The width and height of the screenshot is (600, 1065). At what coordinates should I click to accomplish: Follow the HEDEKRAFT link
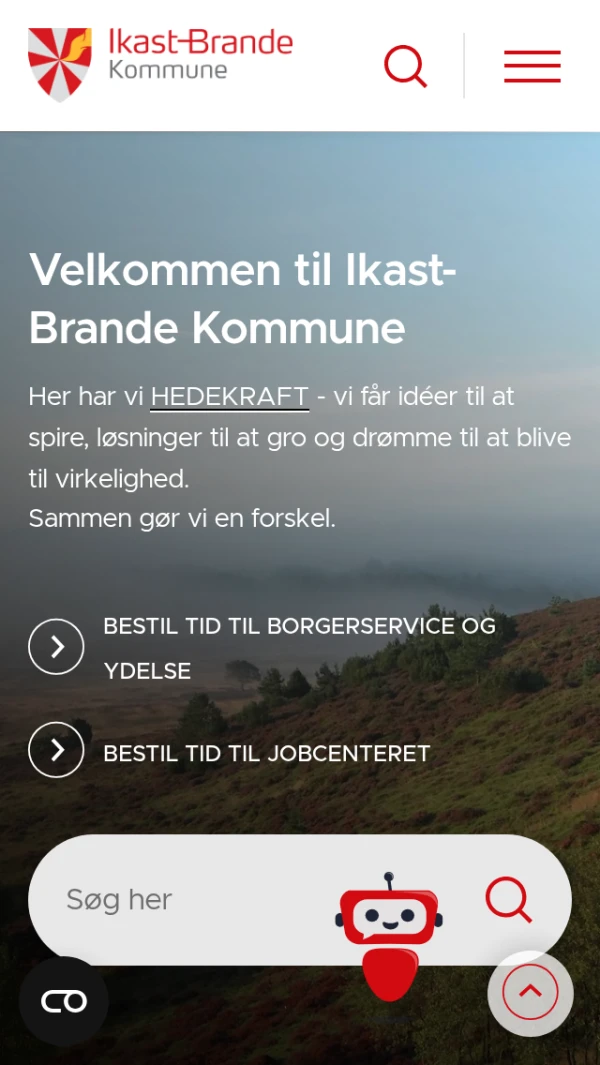coord(229,397)
